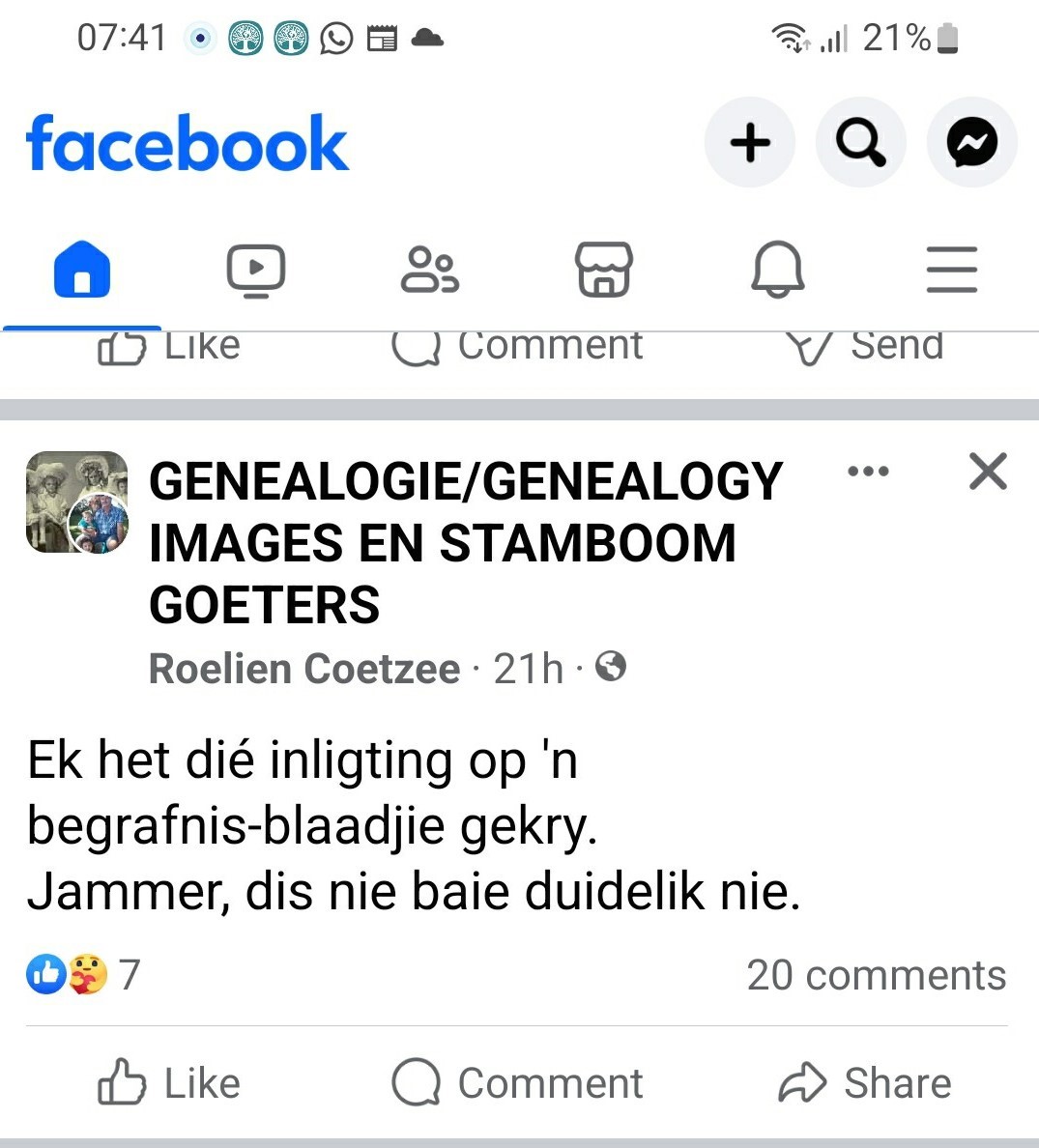See who reacted to the post
Image resolution: width=1039 pixels, height=1148 pixels.
(x=82, y=975)
